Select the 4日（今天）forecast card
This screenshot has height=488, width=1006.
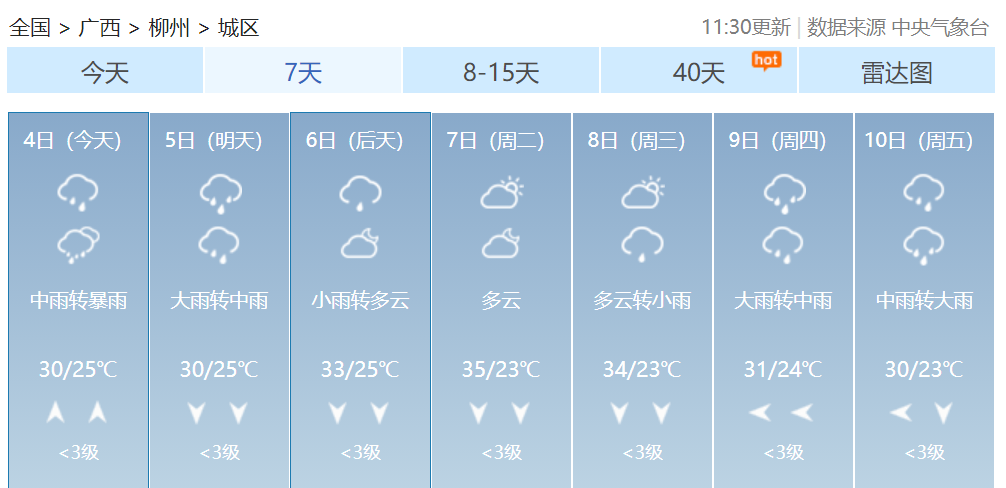pyautogui.click(x=78, y=300)
